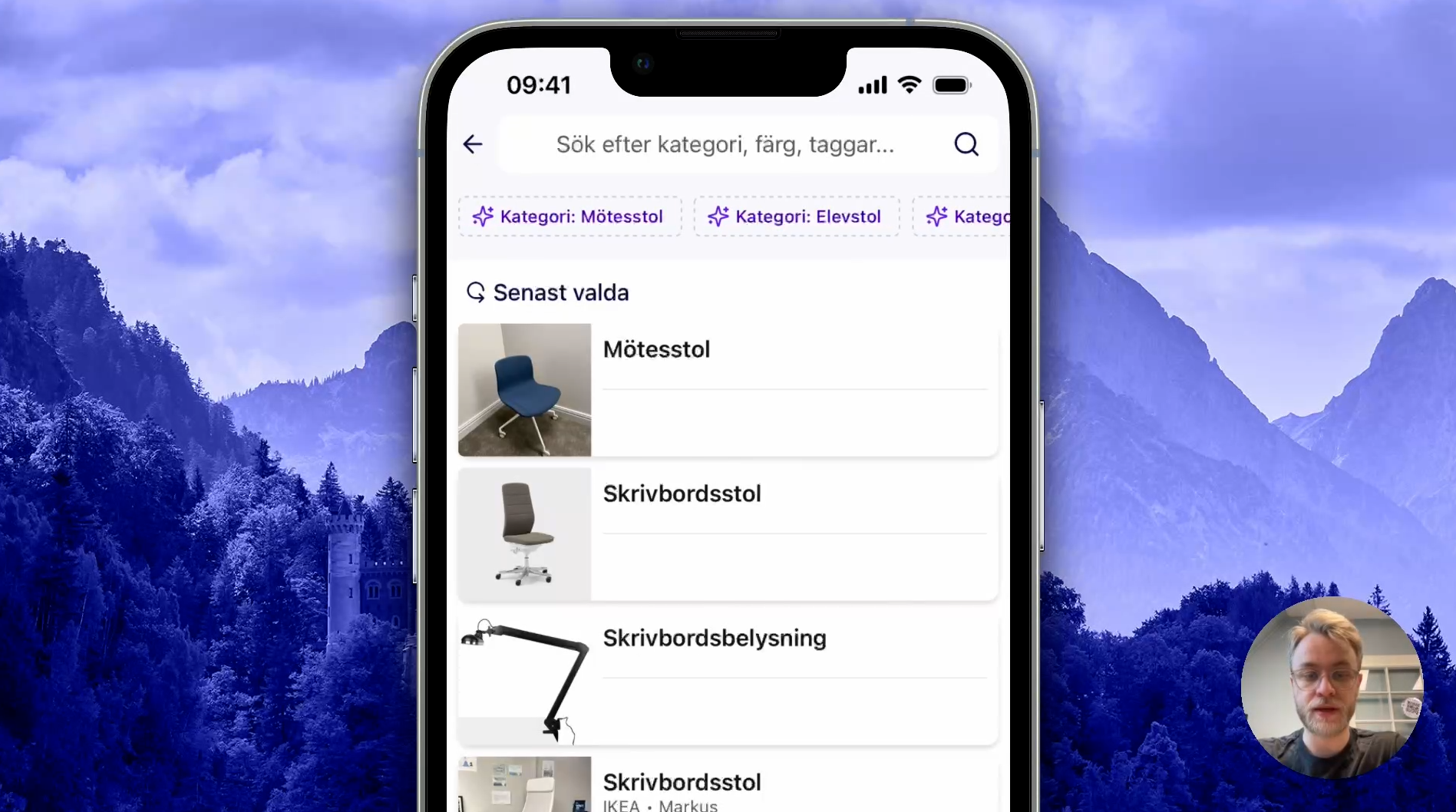Open the Skrivbordsbelysning lamp card
1456x812 pixels.
[727, 678]
